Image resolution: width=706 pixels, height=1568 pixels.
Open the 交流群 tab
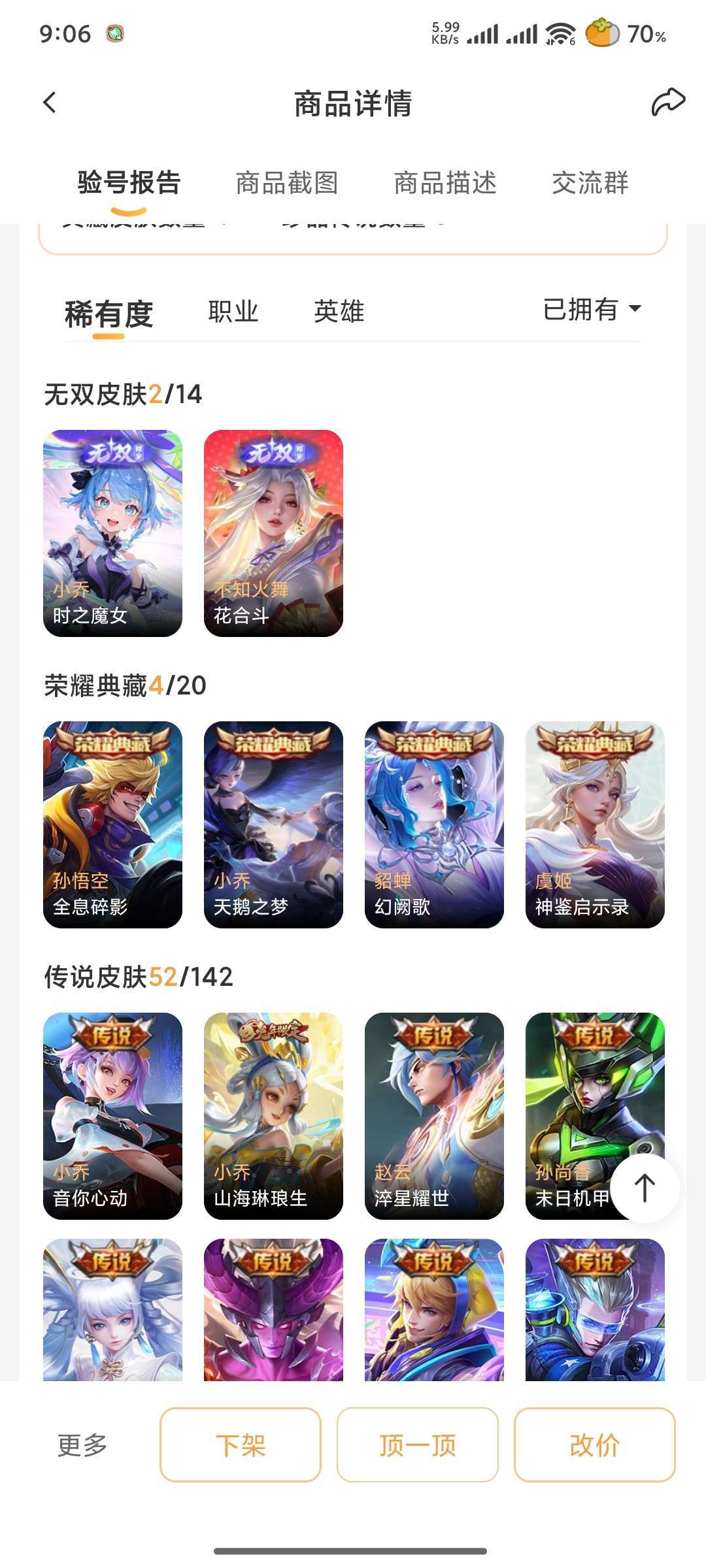coord(590,184)
